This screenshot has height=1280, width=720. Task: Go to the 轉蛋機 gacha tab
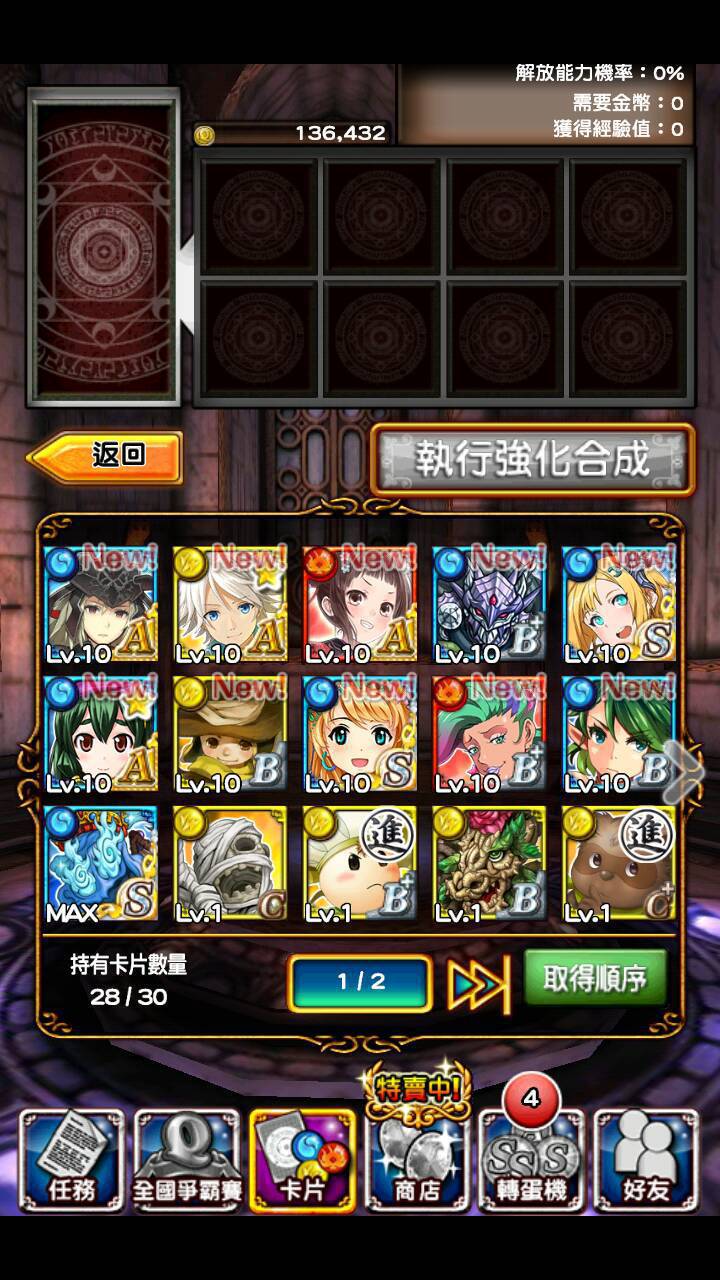coord(531,1160)
